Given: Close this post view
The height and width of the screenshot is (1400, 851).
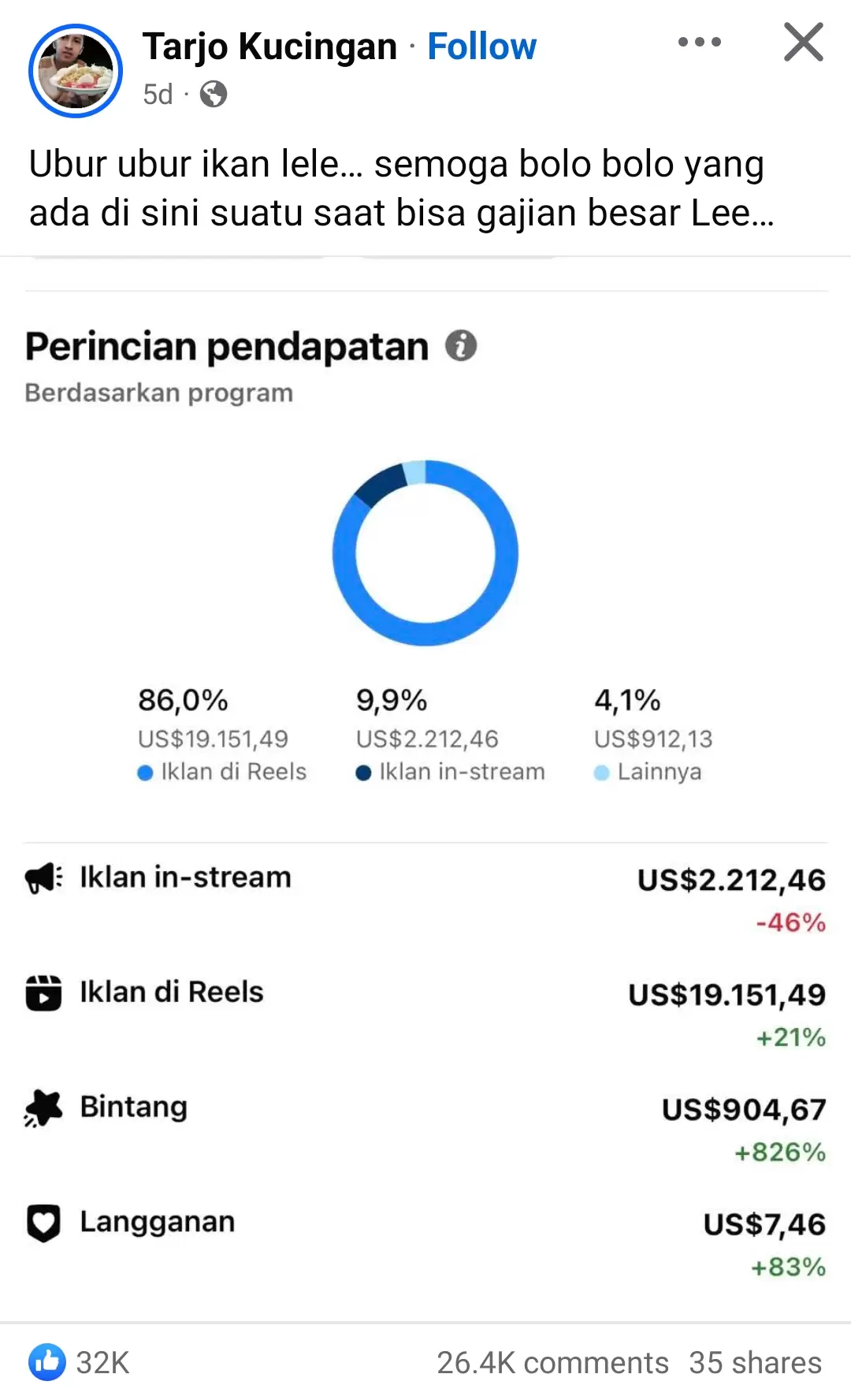Looking at the screenshot, I should coord(803,43).
